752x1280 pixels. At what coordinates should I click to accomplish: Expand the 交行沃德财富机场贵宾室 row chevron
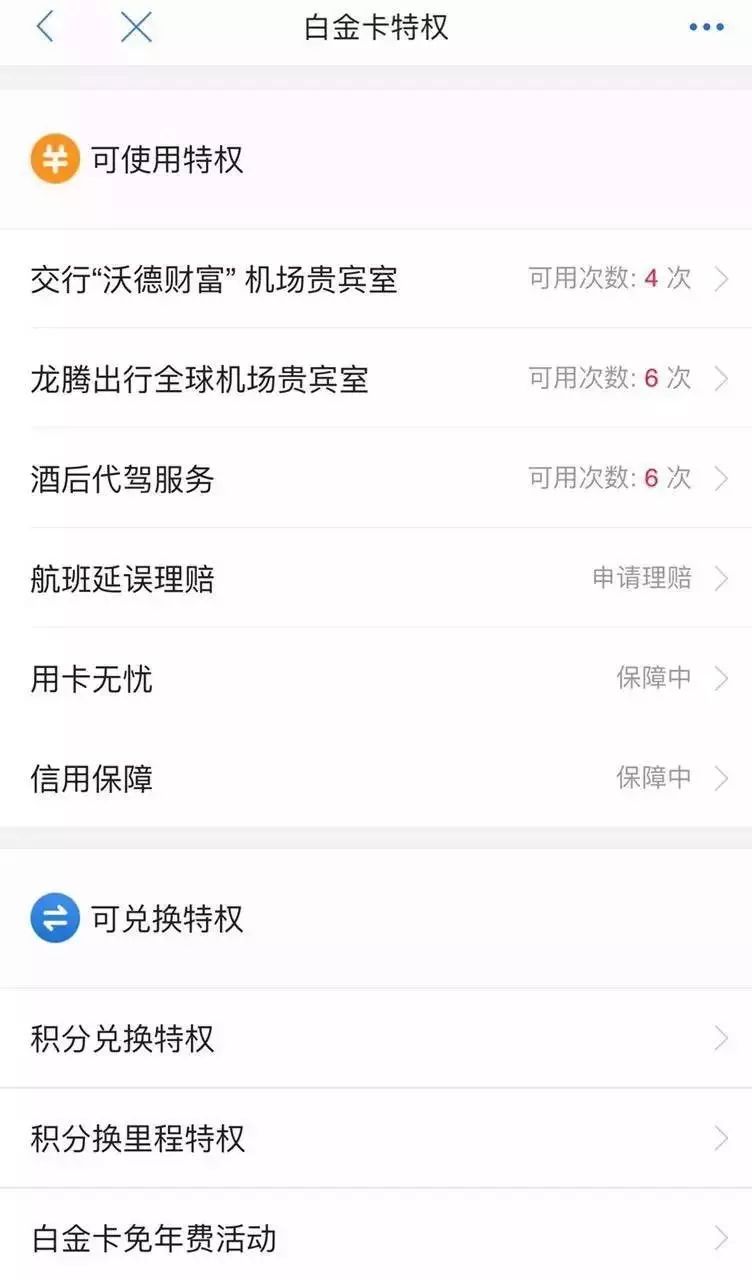(x=722, y=278)
